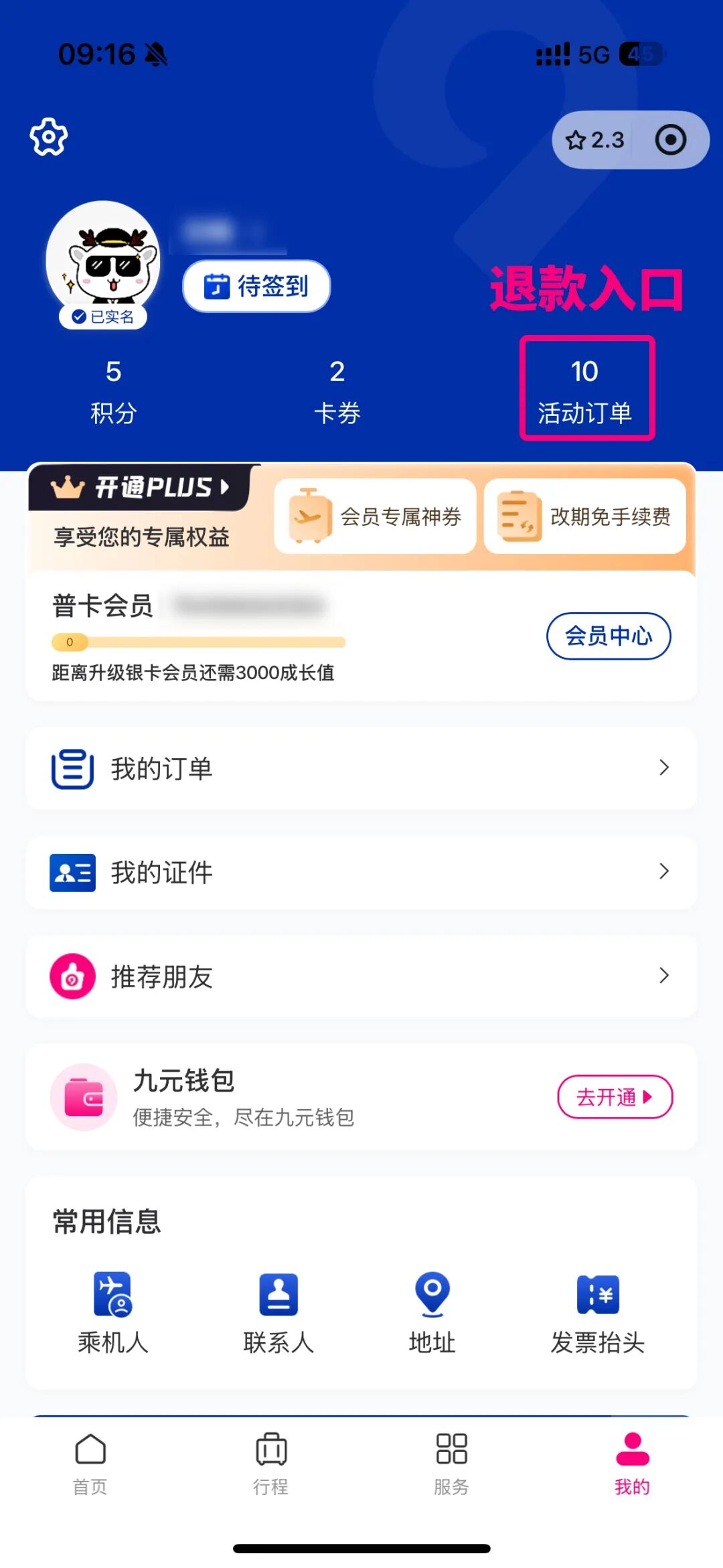This screenshot has height=1568, width=723.
Task: Open 积分 points balance
Action: [113, 392]
